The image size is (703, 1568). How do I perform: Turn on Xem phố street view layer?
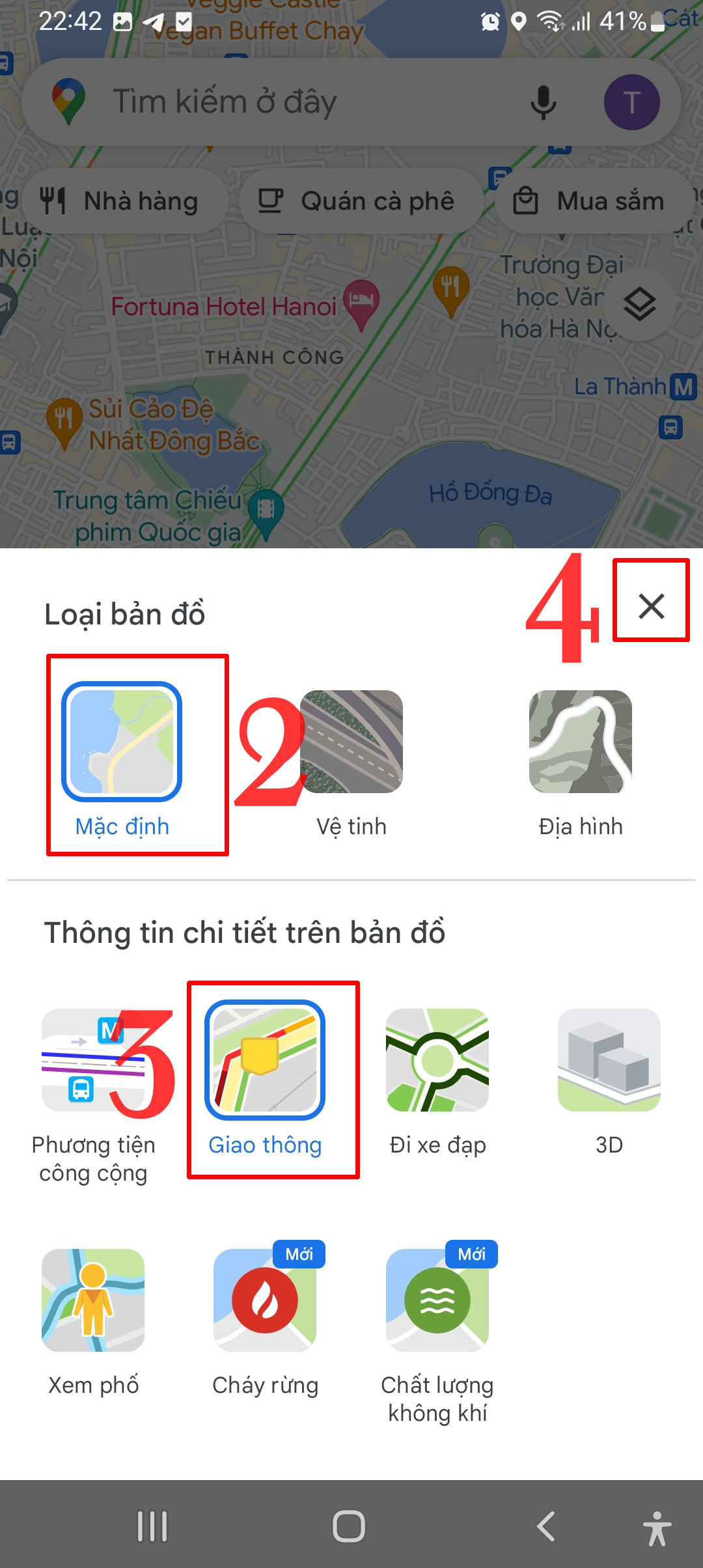(x=93, y=1300)
